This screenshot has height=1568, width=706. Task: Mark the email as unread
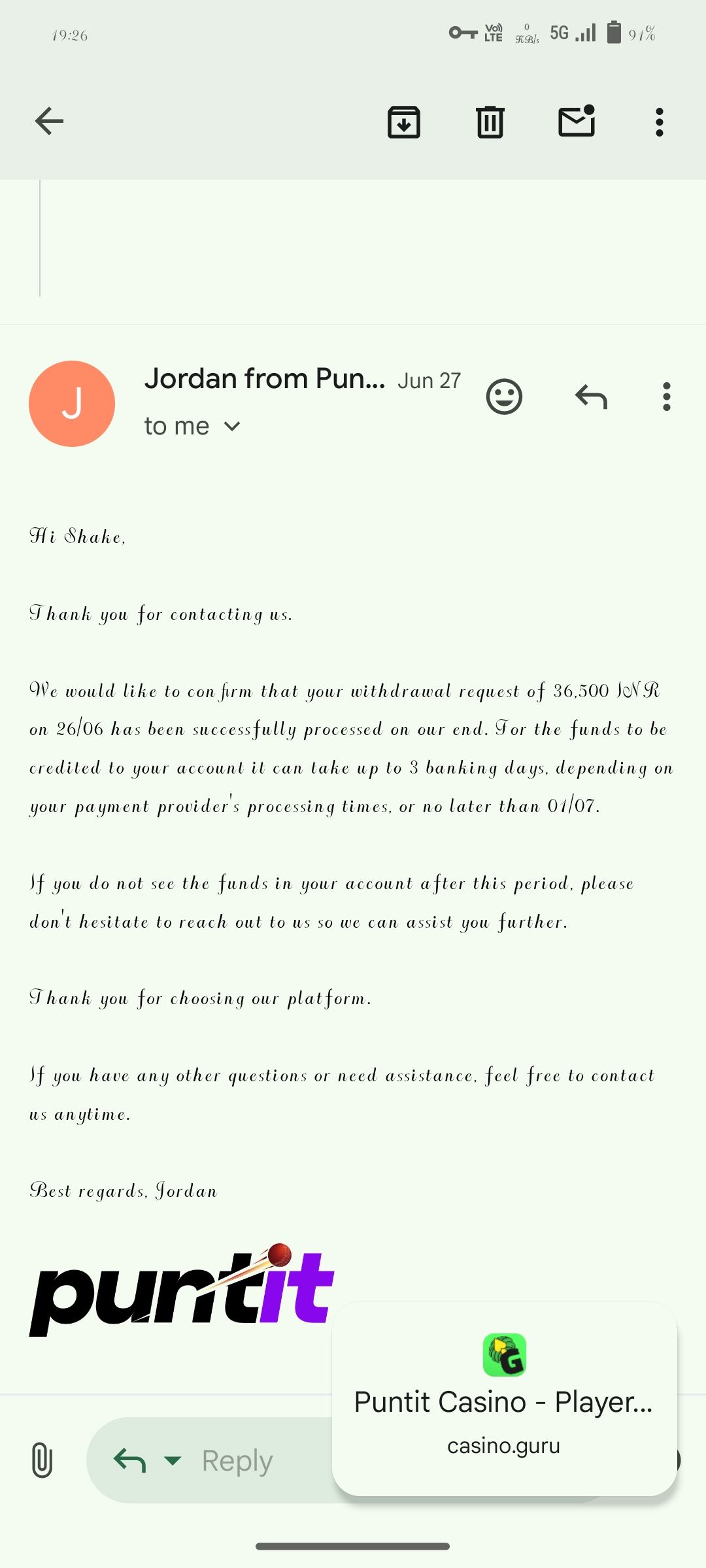(577, 121)
